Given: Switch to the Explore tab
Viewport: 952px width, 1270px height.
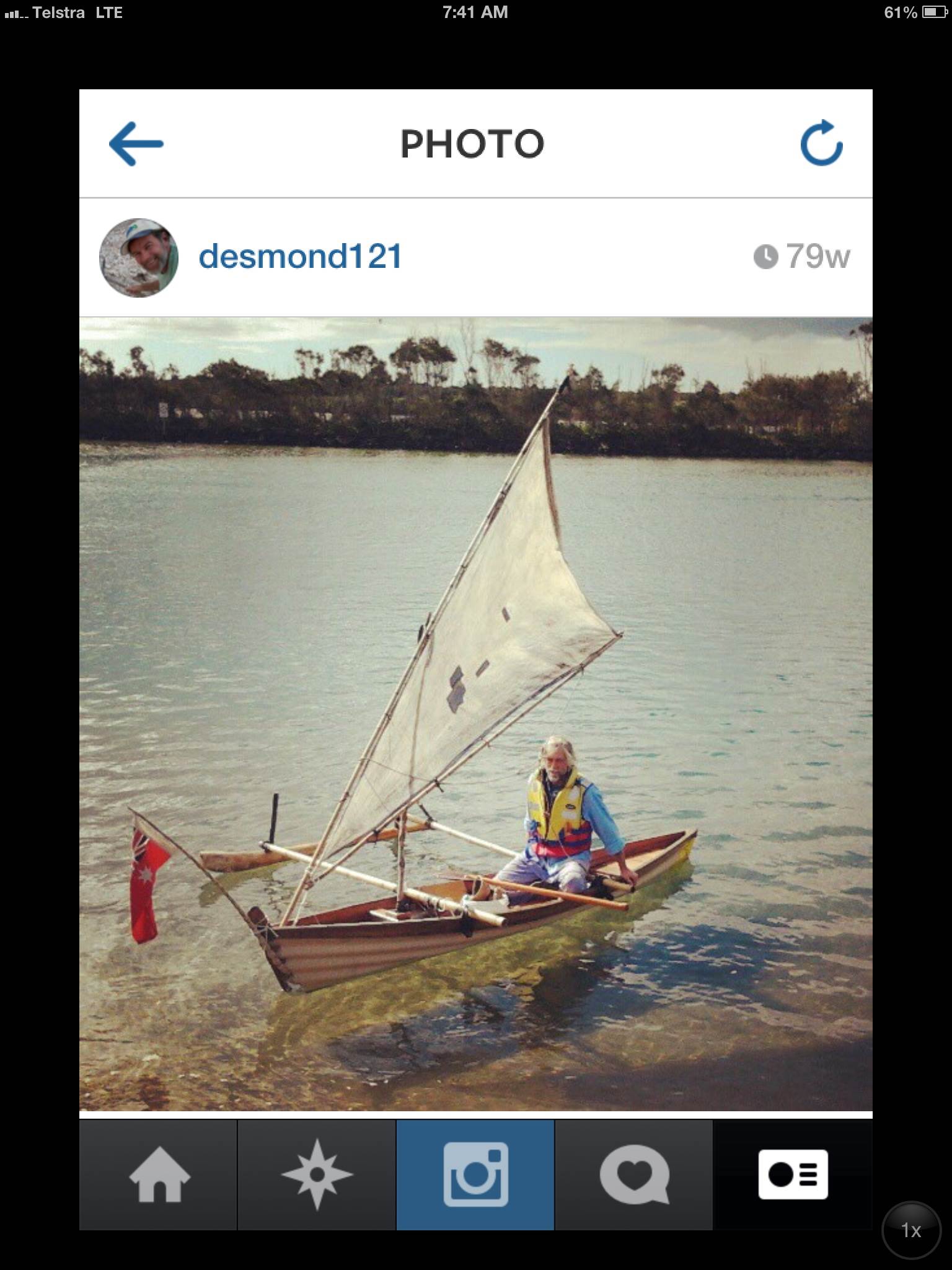Looking at the screenshot, I should 317,1175.
